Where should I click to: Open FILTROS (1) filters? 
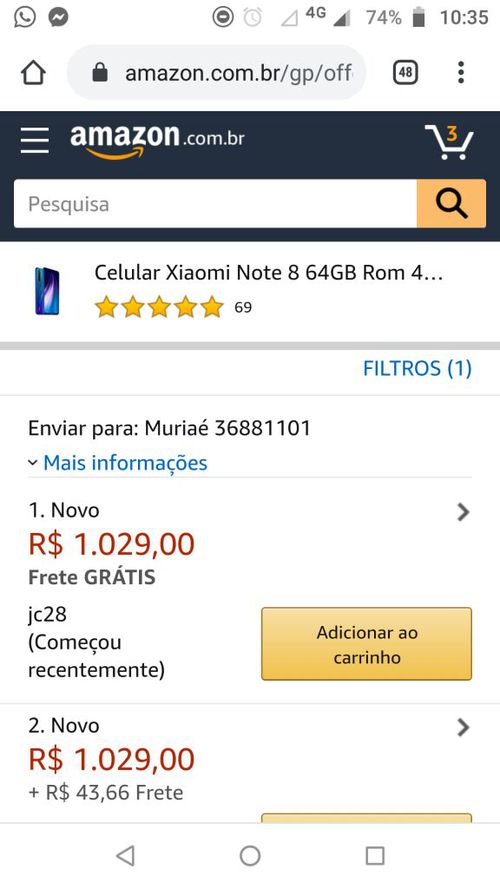[417, 369]
